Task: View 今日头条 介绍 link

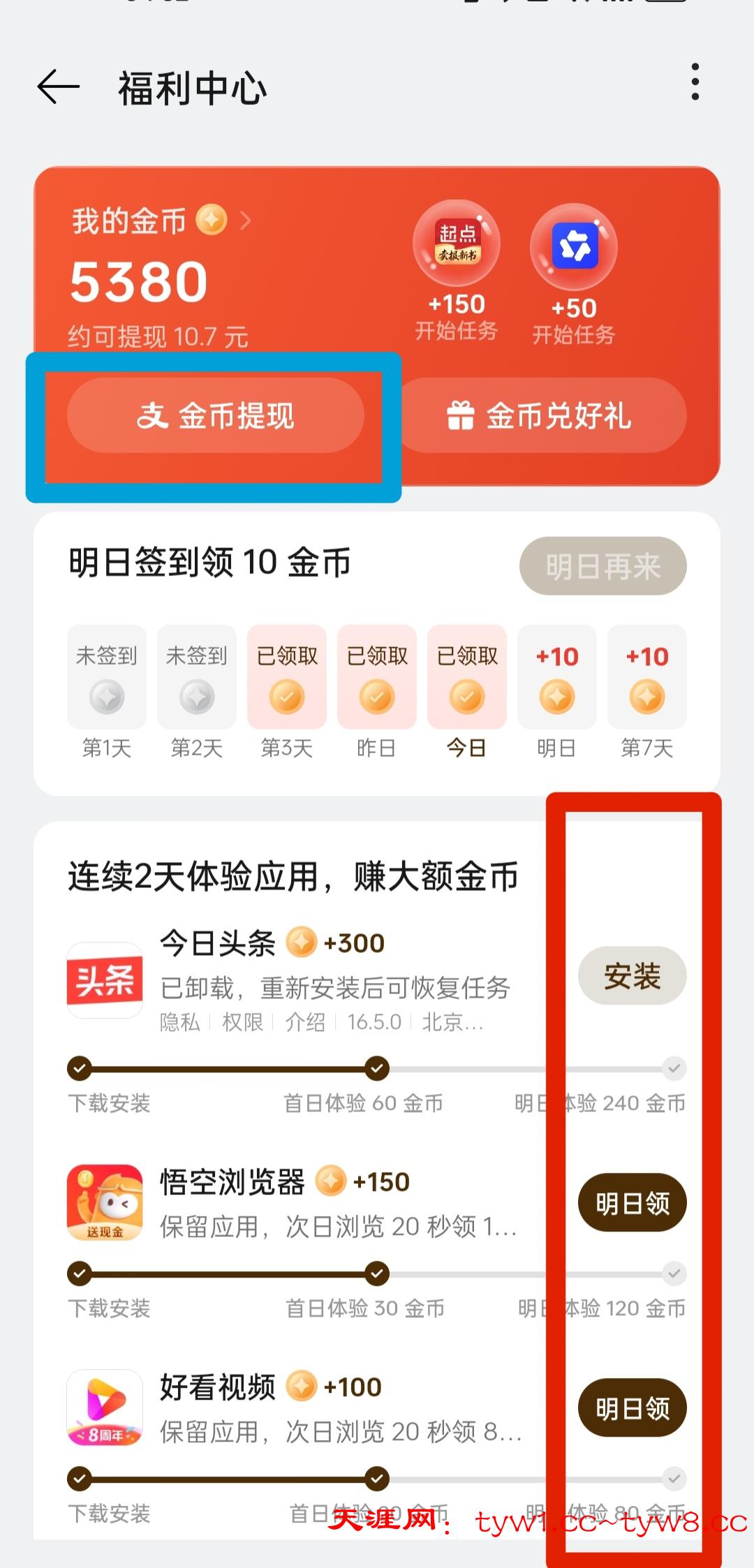Action: click(x=305, y=1023)
